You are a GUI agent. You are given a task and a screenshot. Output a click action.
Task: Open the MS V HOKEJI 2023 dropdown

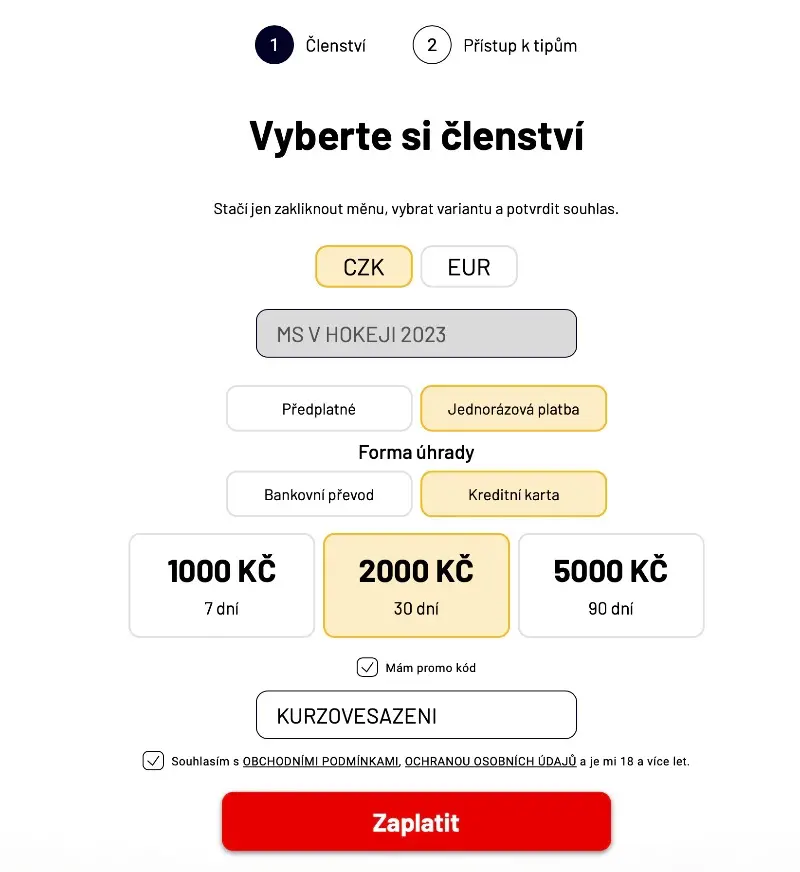[416, 334]
